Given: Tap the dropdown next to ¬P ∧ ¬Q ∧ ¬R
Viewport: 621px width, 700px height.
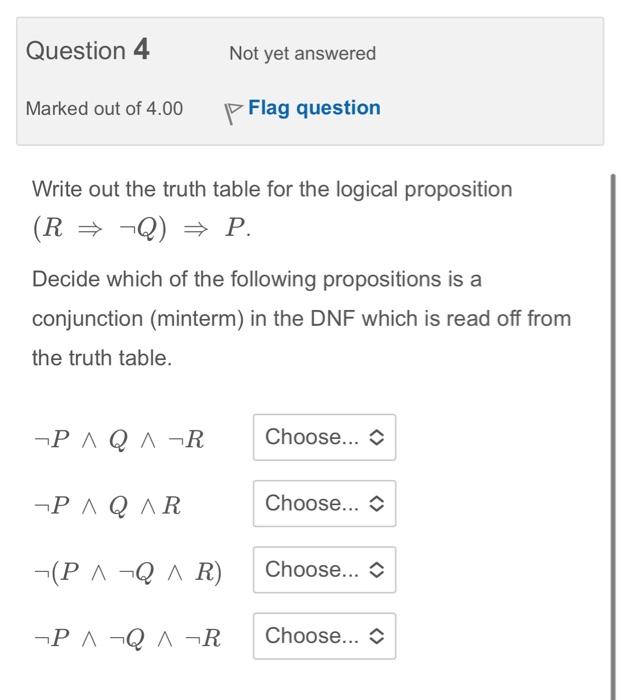Looking at the screenshot, I should (x=324, y=635).
